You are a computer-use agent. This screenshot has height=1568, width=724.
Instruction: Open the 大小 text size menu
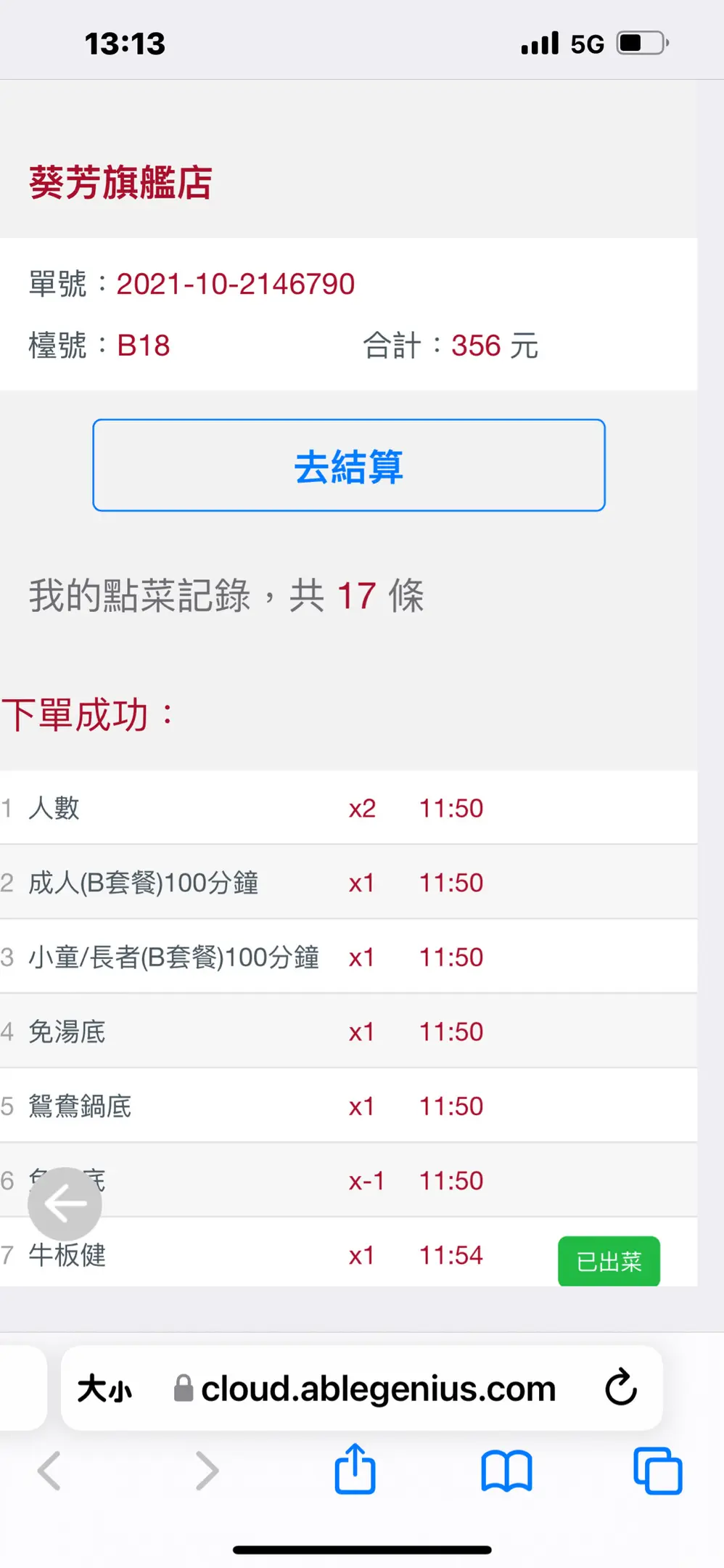coord(104,1389)
